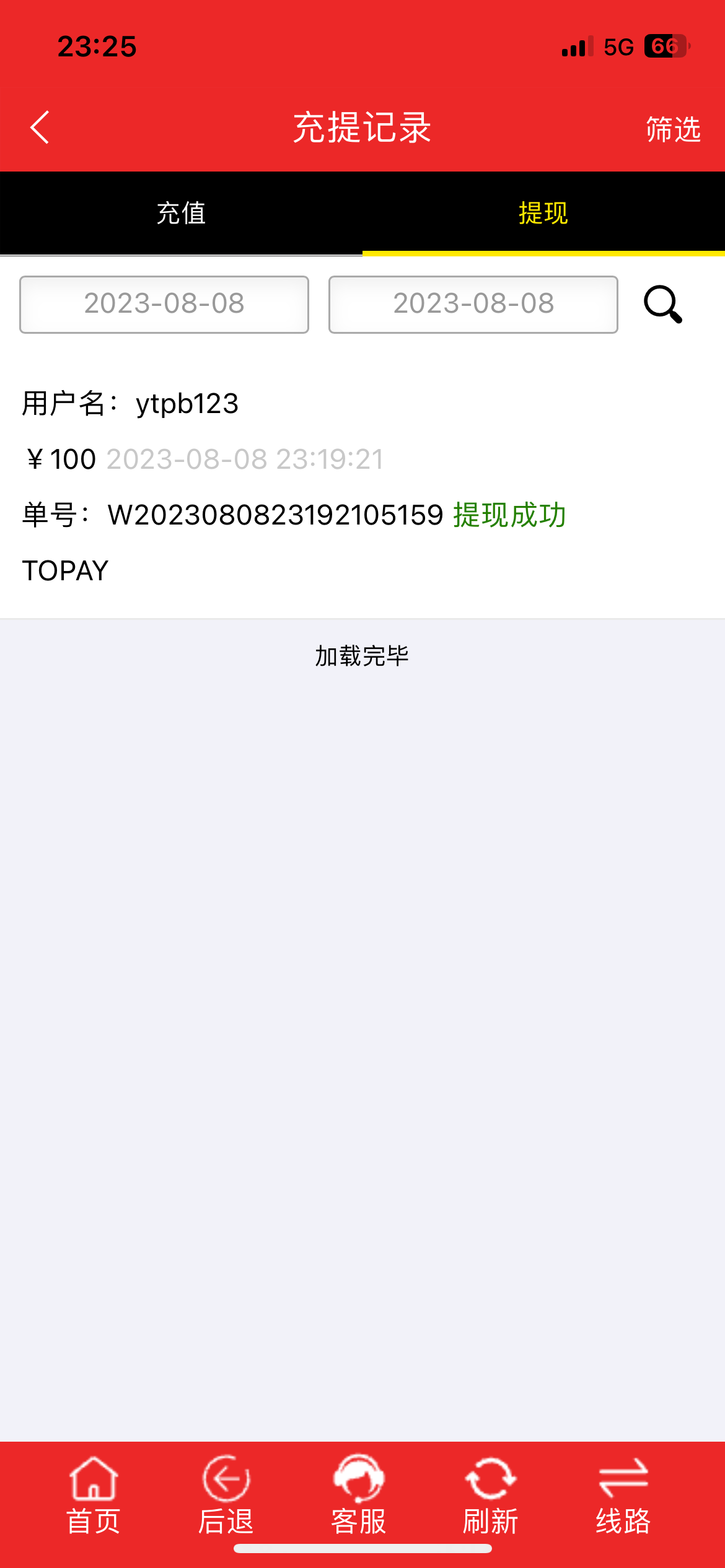Pick the end date field
Screen dimensions: 725x1568
pyautogui.click(x=473, y=304)
